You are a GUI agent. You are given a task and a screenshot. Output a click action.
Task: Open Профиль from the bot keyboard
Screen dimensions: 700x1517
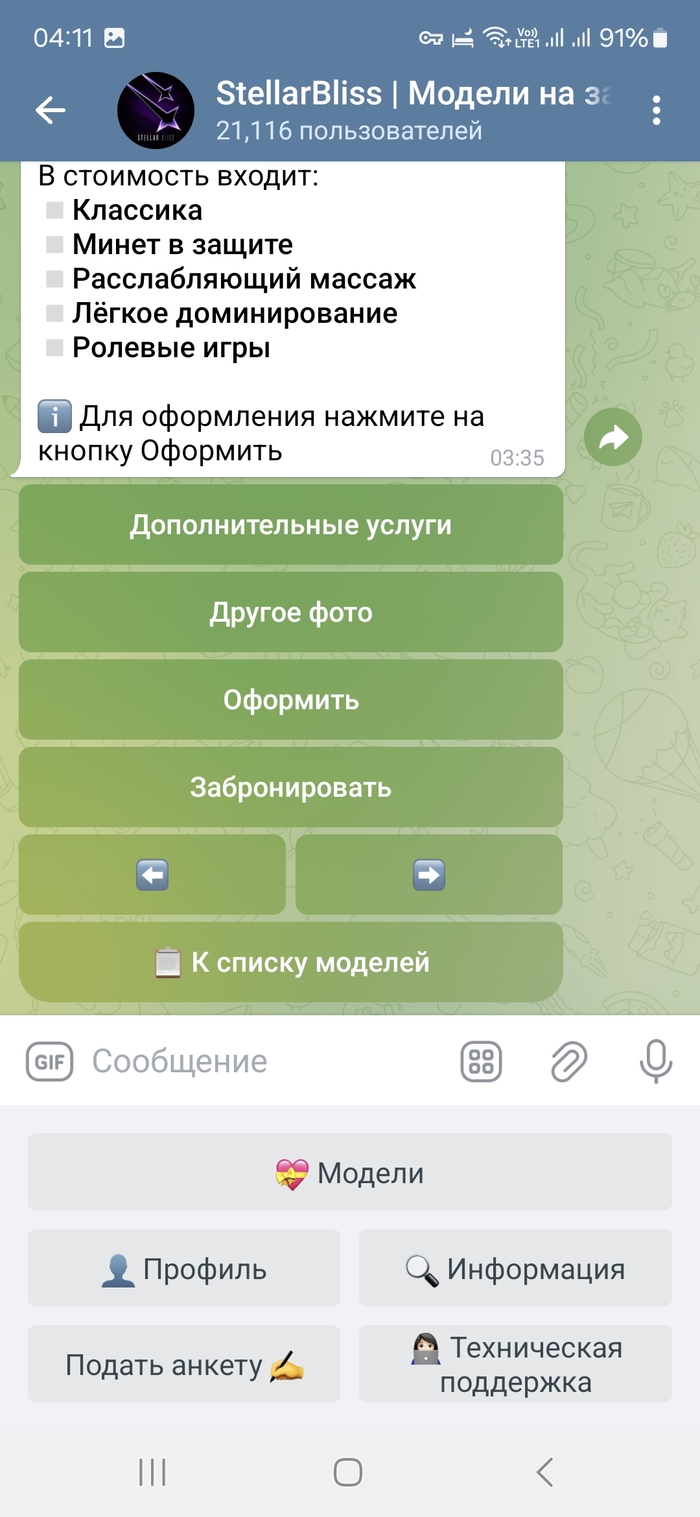tap(184, 1268)
